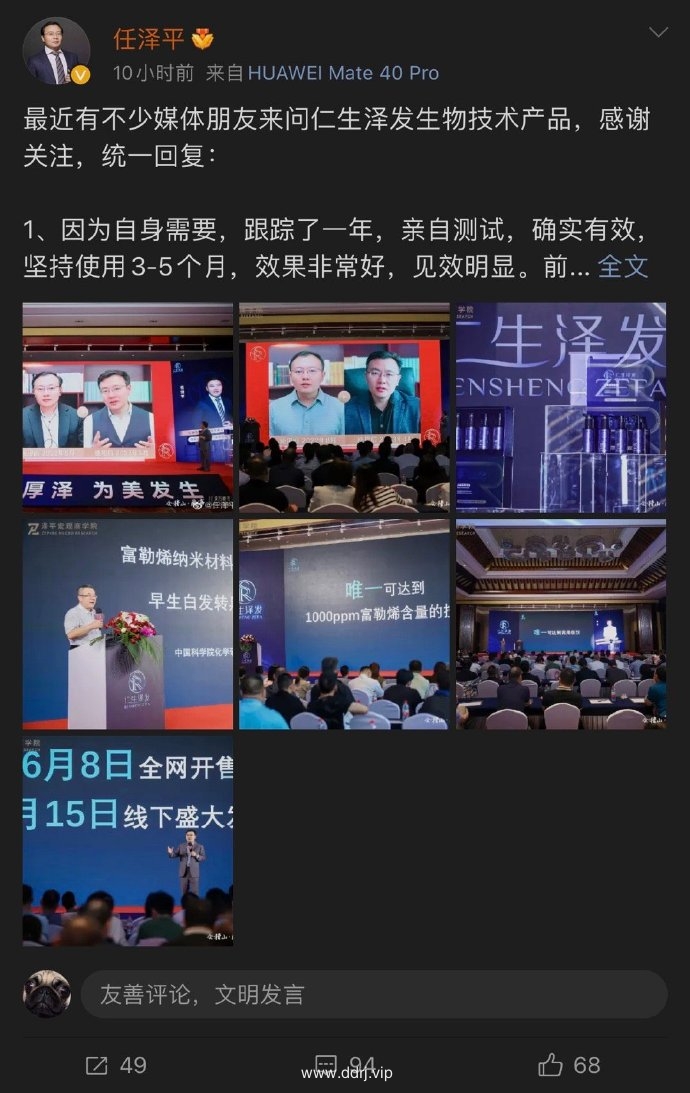Like this post (68)
Image resolution: width=690 pixels, height=1093 pixels.
coord(570,1065)
